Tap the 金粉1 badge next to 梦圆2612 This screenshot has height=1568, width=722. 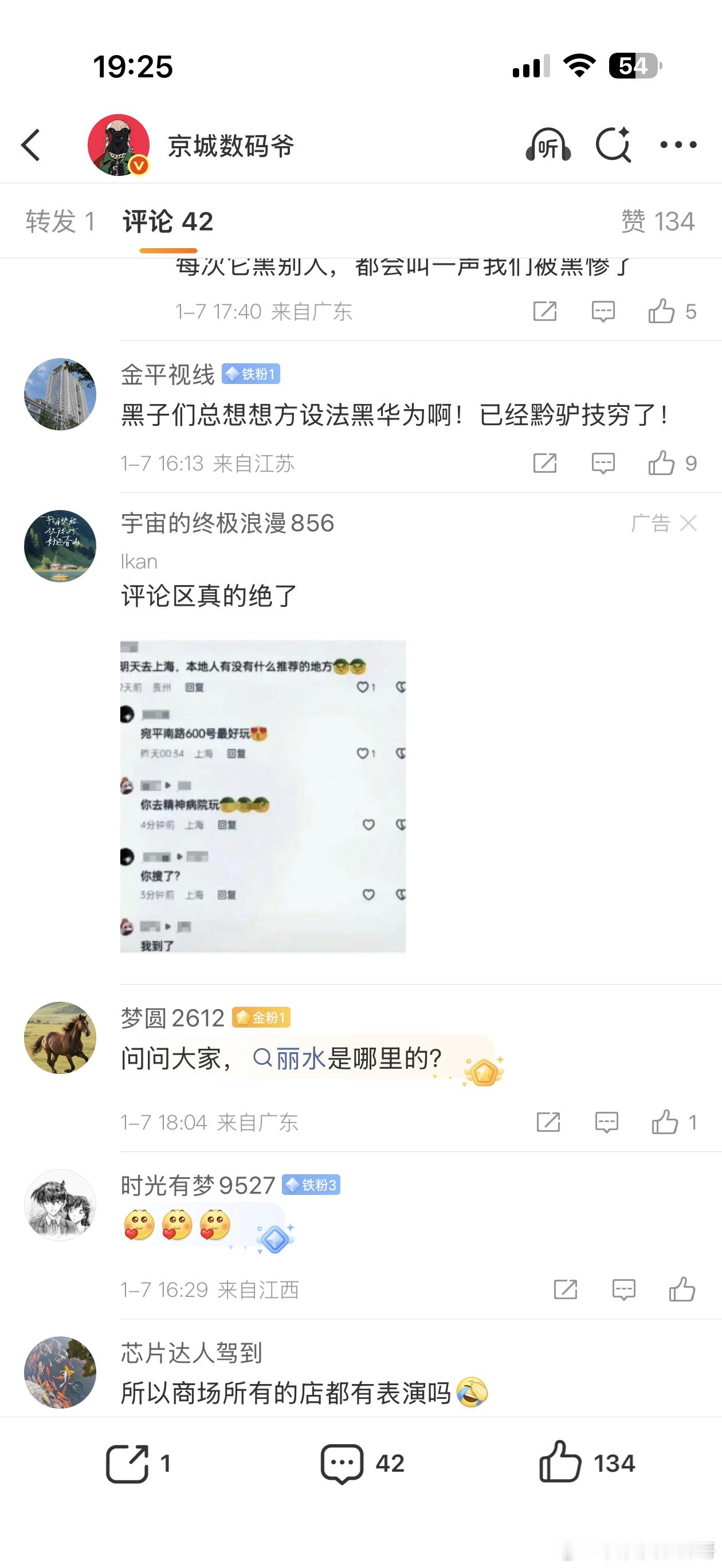pos(260,1018)
